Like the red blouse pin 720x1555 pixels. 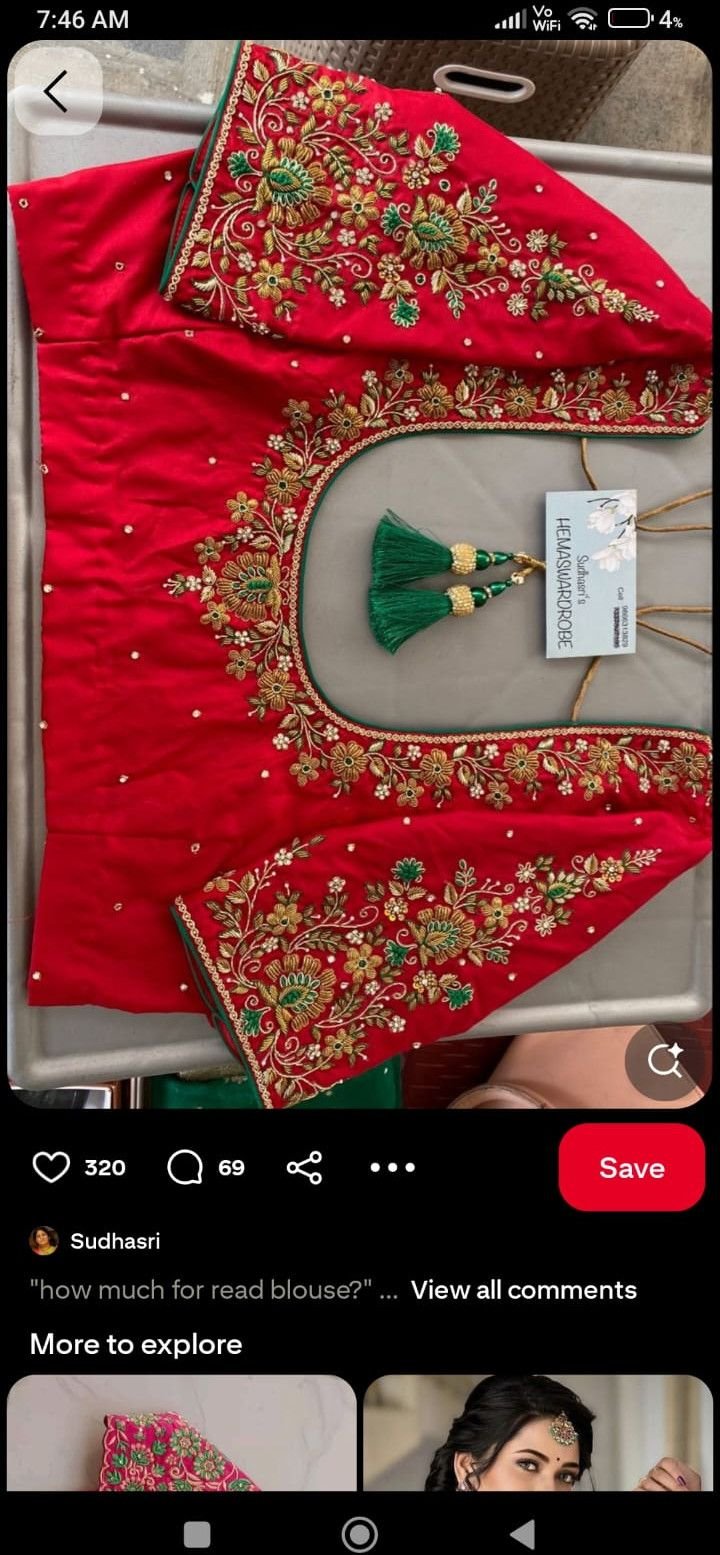(x=52, y=1167)
